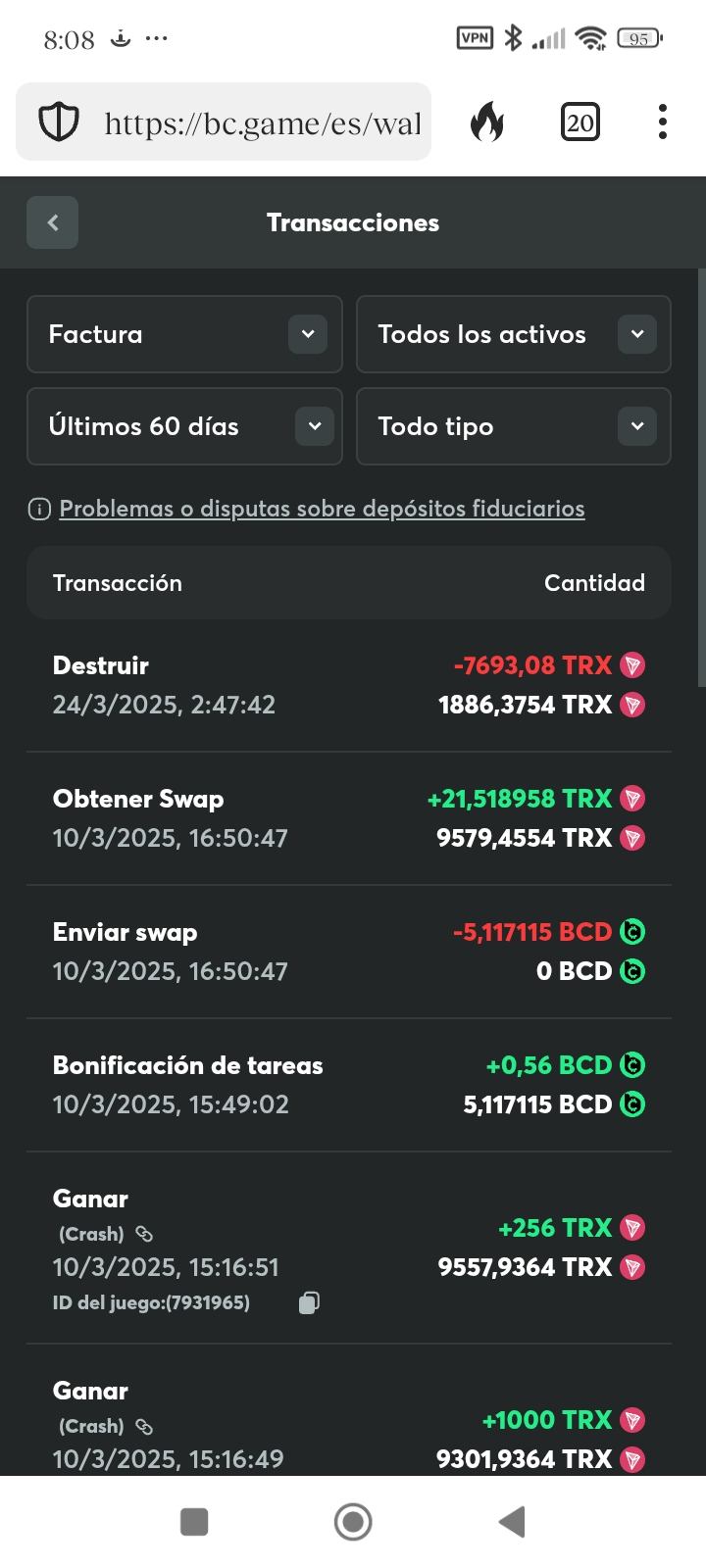Image resolution: width=706 pixels, height=1568 pixels.
Task: Switch browser tabs using the tab counter
Action: tap(580, 121)
